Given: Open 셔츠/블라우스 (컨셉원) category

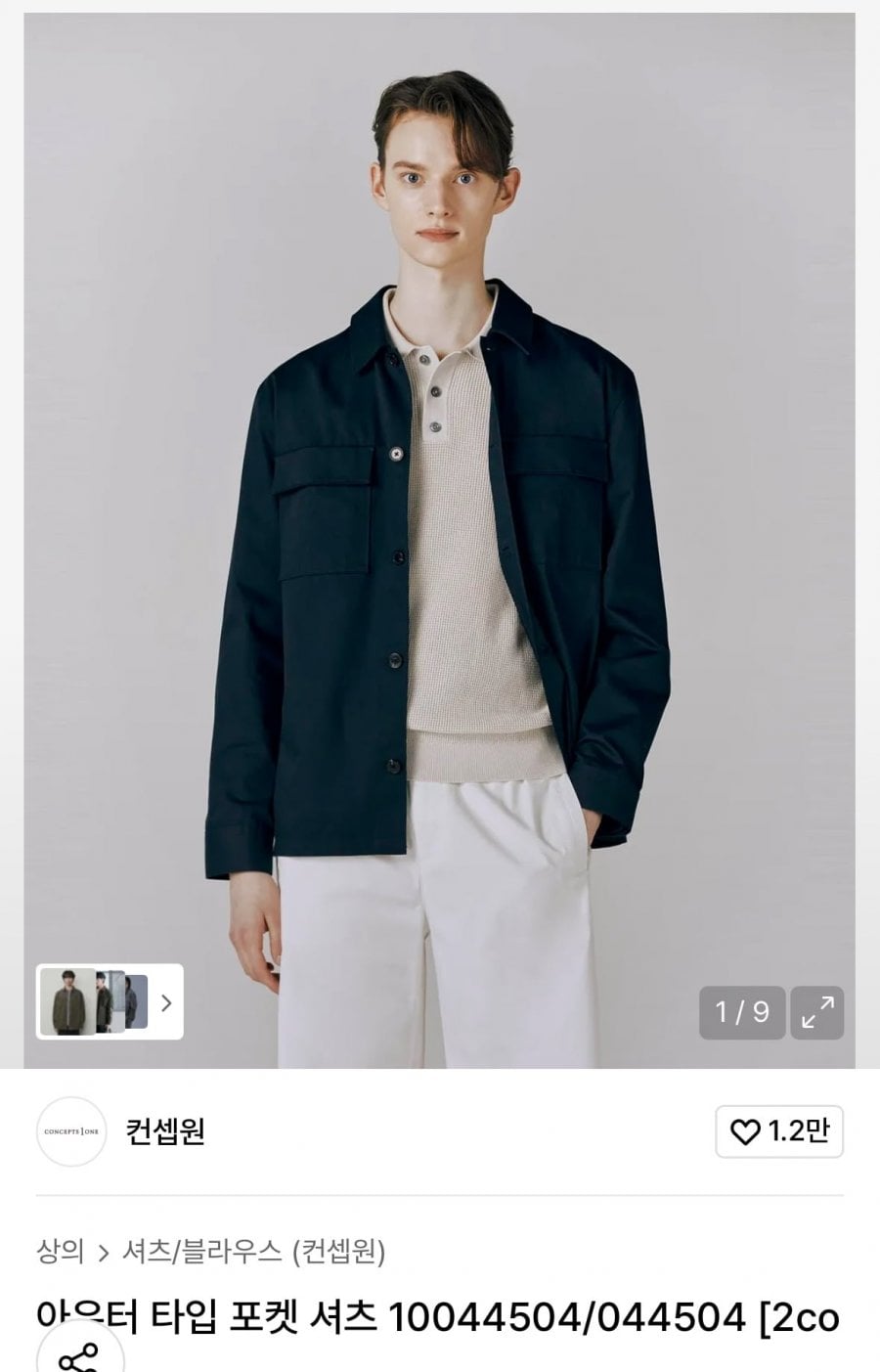Looking at the screenshot, I should click(x=253, y=1251).
